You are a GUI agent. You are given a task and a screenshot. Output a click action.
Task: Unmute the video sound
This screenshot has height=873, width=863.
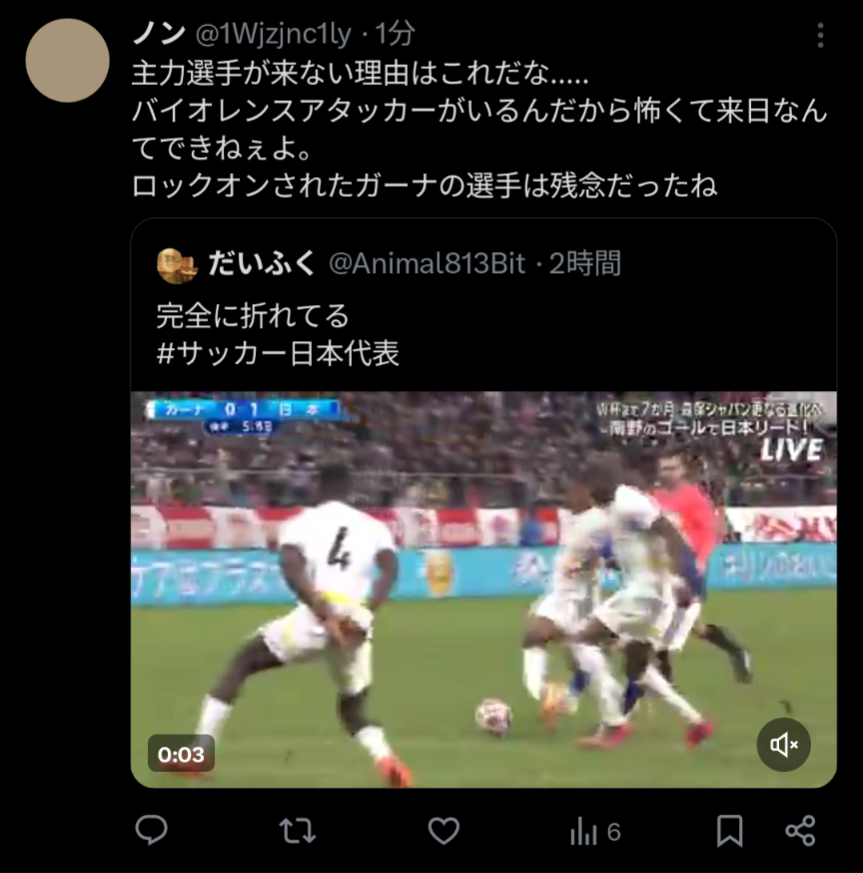pyautogui.click(x=783, y=744)
